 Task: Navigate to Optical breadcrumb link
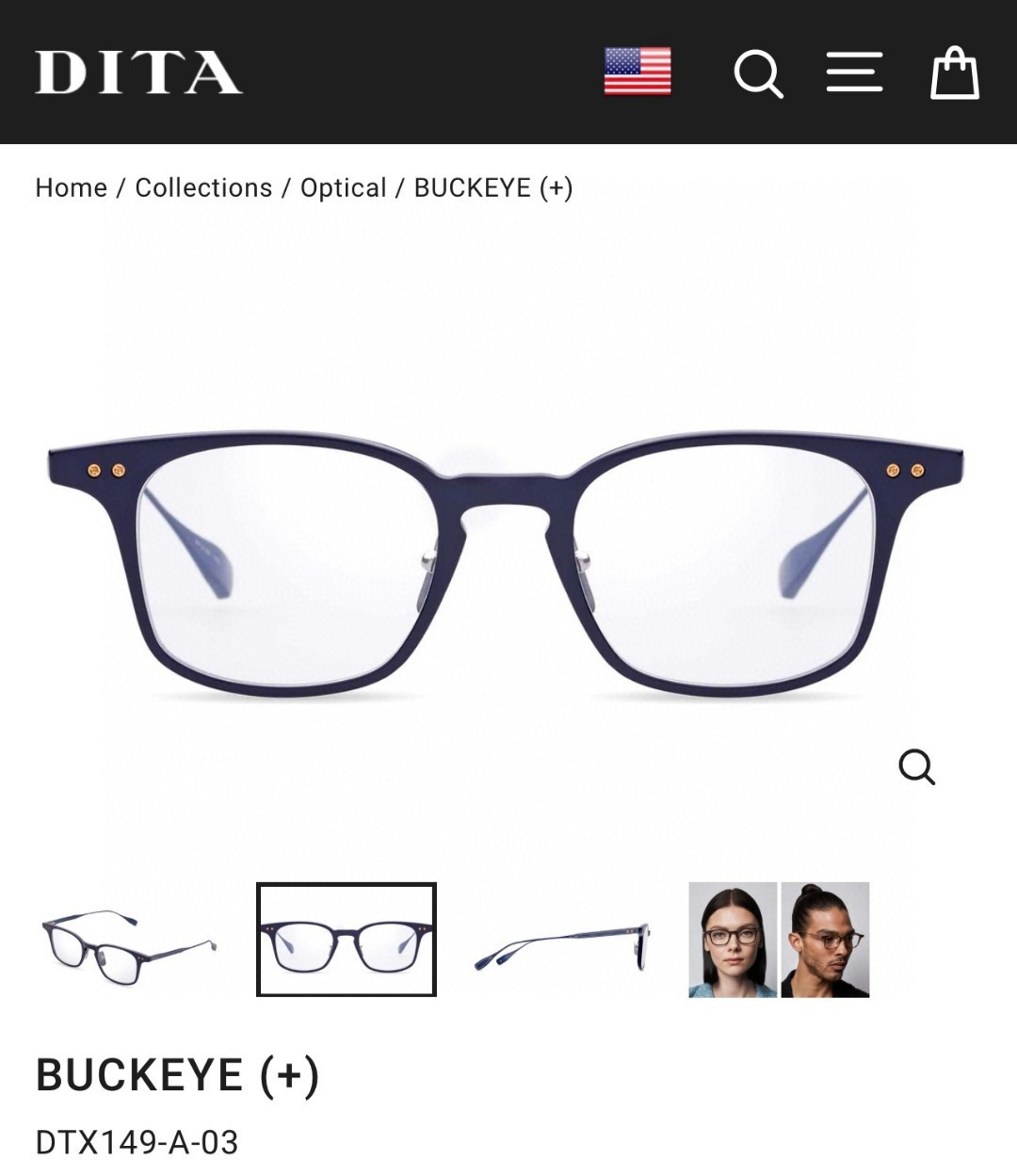point(343,188)
